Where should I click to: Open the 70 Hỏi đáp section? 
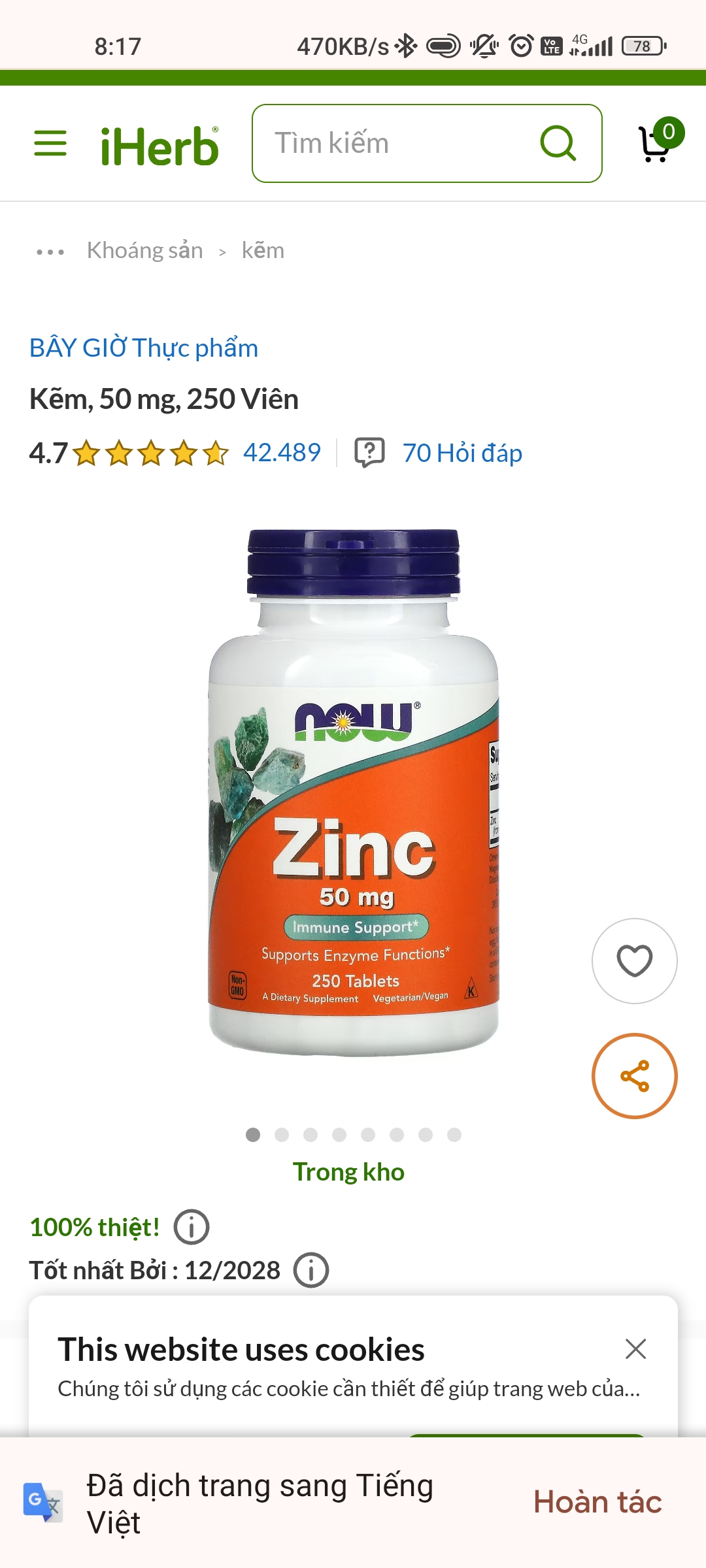point(462,453)
